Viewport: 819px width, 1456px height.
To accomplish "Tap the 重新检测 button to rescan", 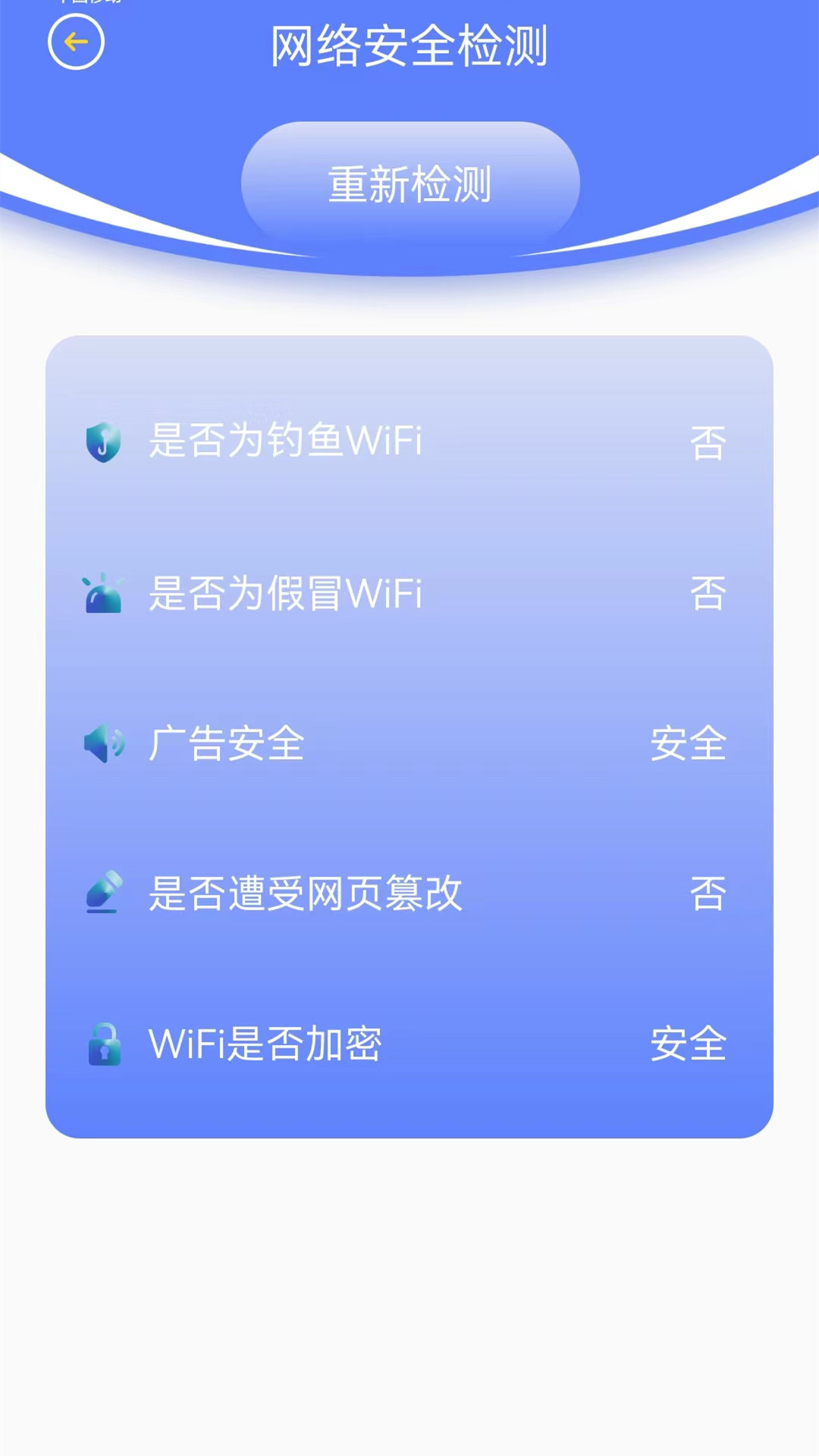I will pos(410,184).
